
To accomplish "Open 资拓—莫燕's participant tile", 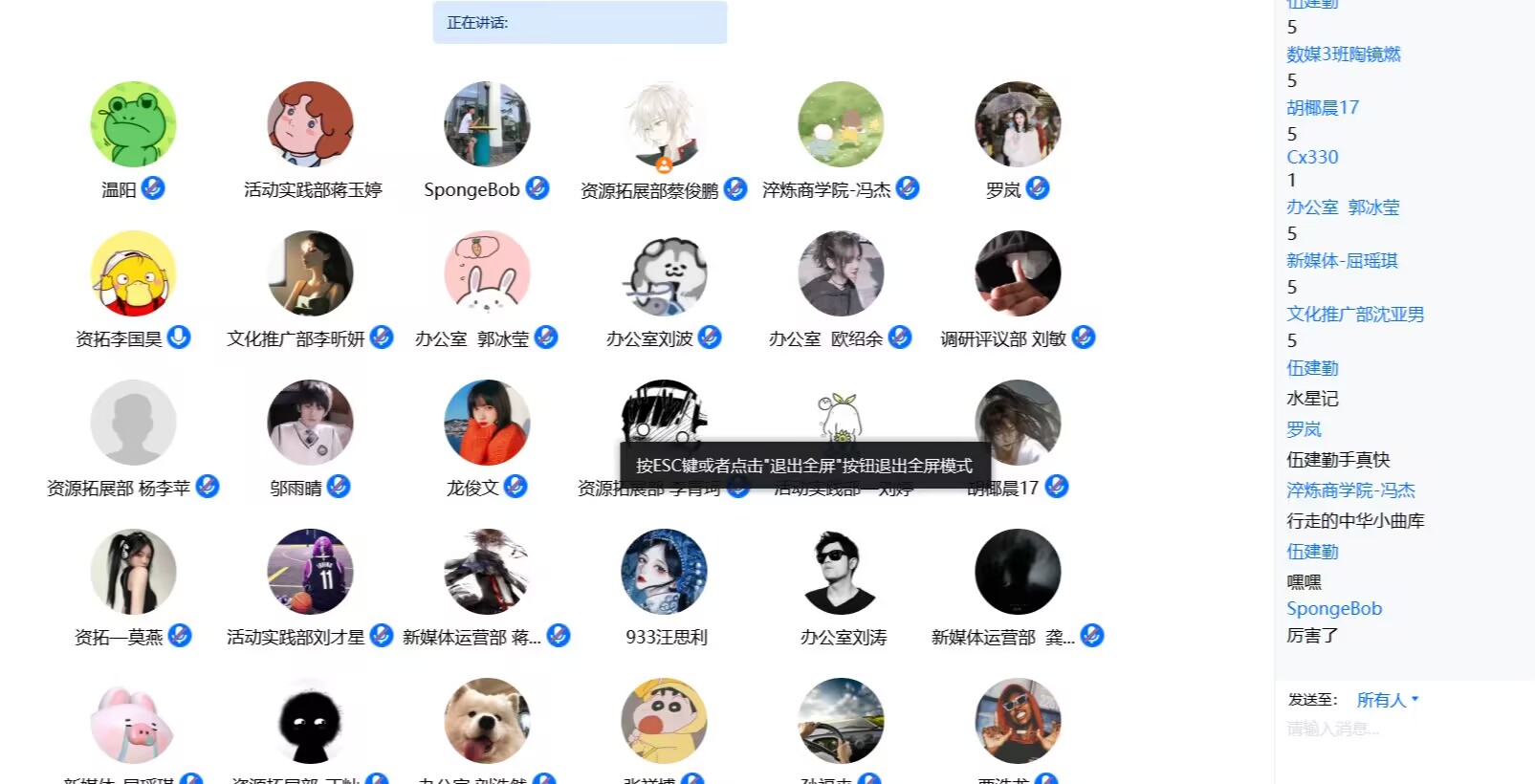I will (133, 572).
